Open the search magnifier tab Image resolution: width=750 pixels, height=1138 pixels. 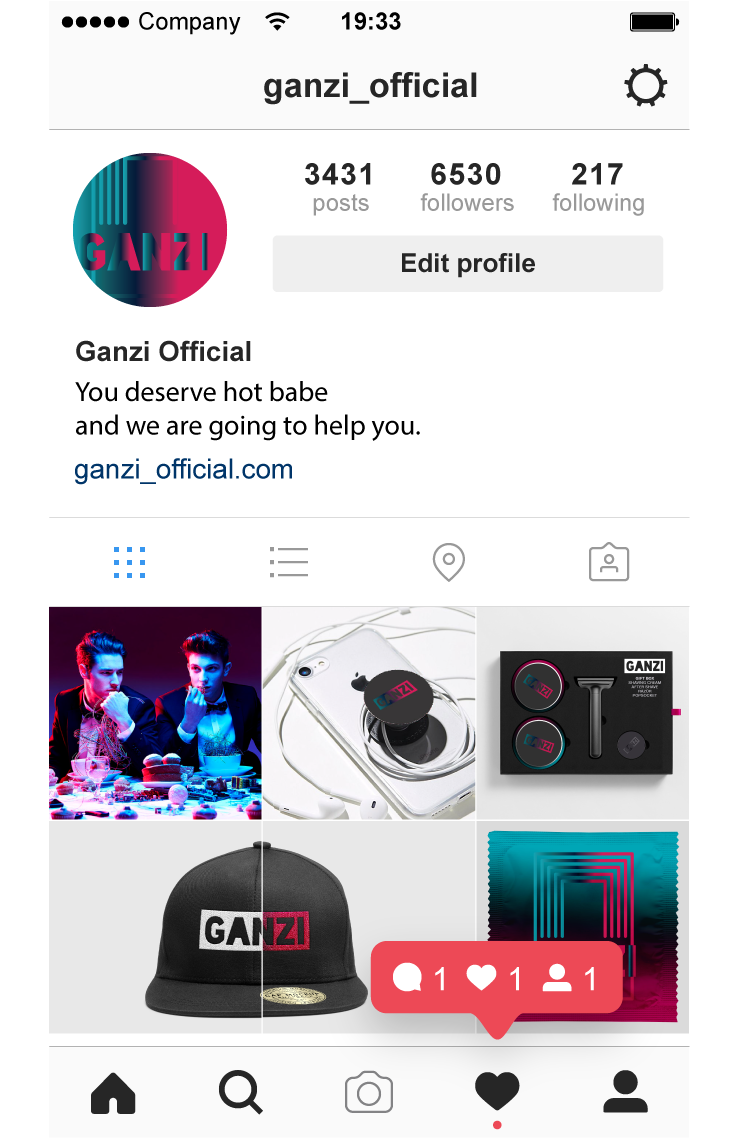click(x=241, y=1092)
